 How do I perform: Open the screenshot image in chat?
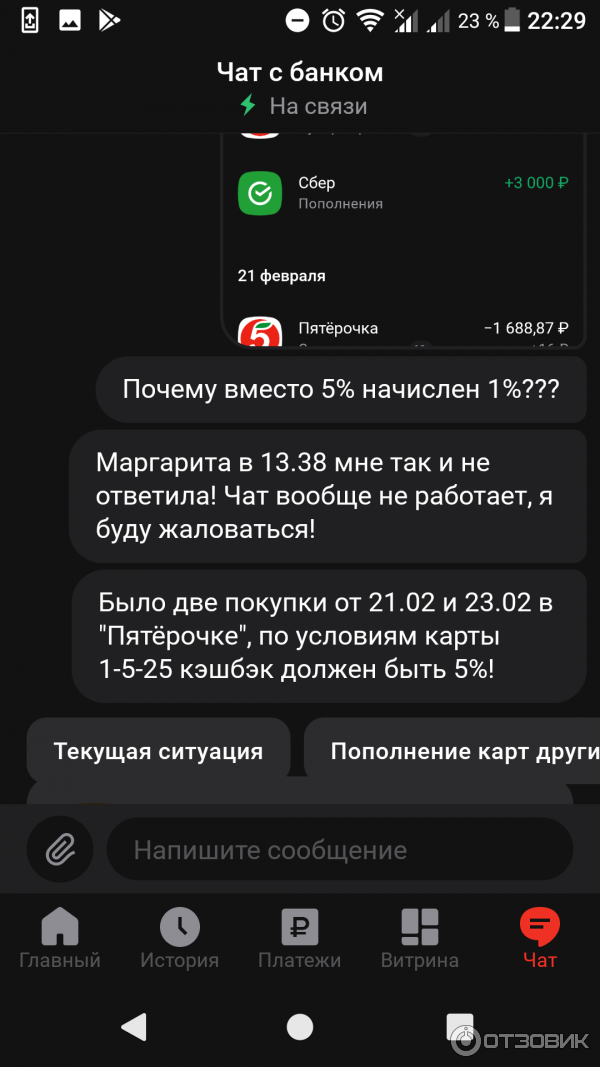tap(403, 240)
